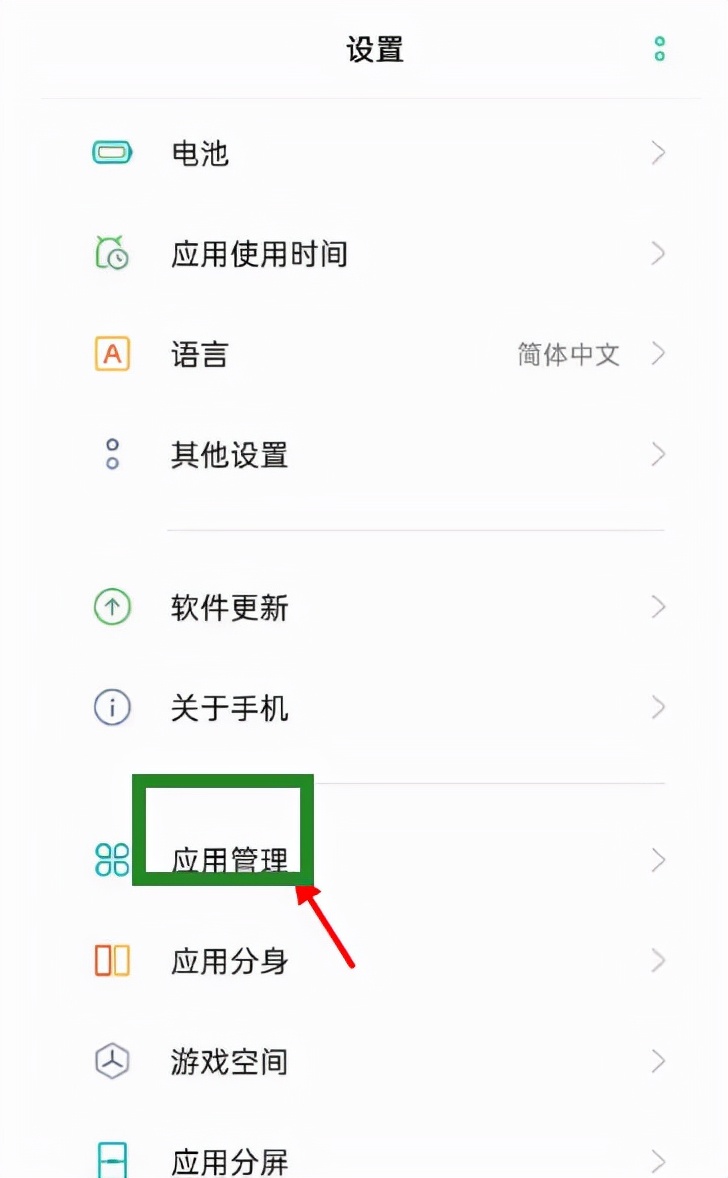This screenshot has height=1178, width=728.
Task: Click the 简体中文 current language label
Action: point(568,354)
